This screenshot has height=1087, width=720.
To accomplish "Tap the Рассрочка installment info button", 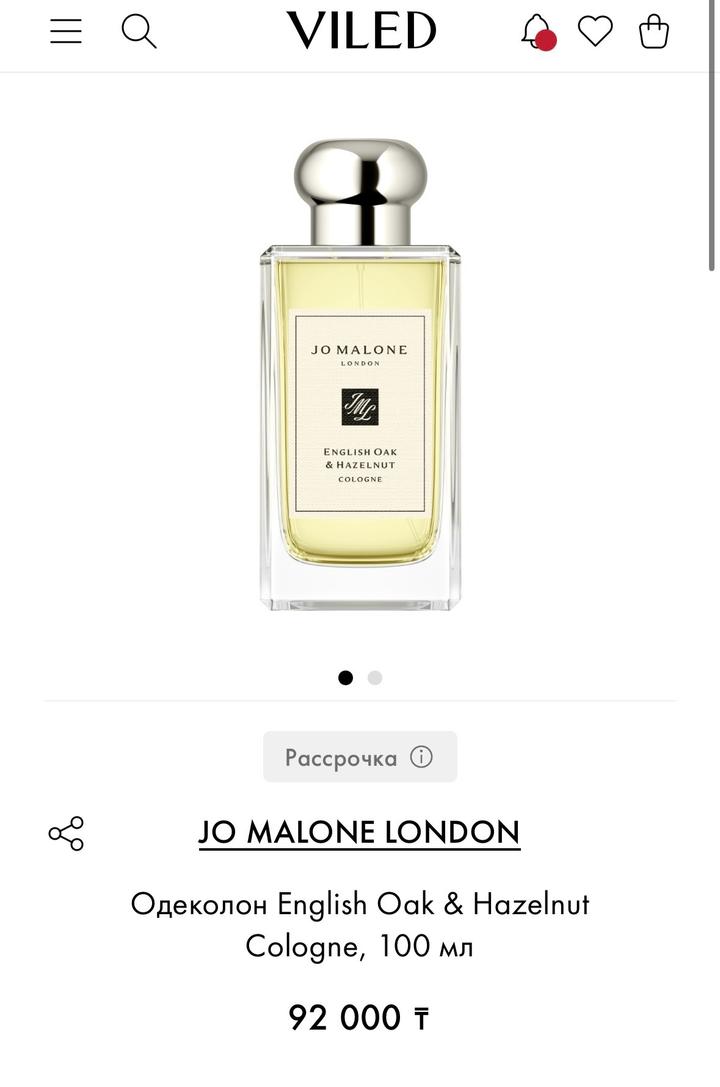I will pos(360,757).
